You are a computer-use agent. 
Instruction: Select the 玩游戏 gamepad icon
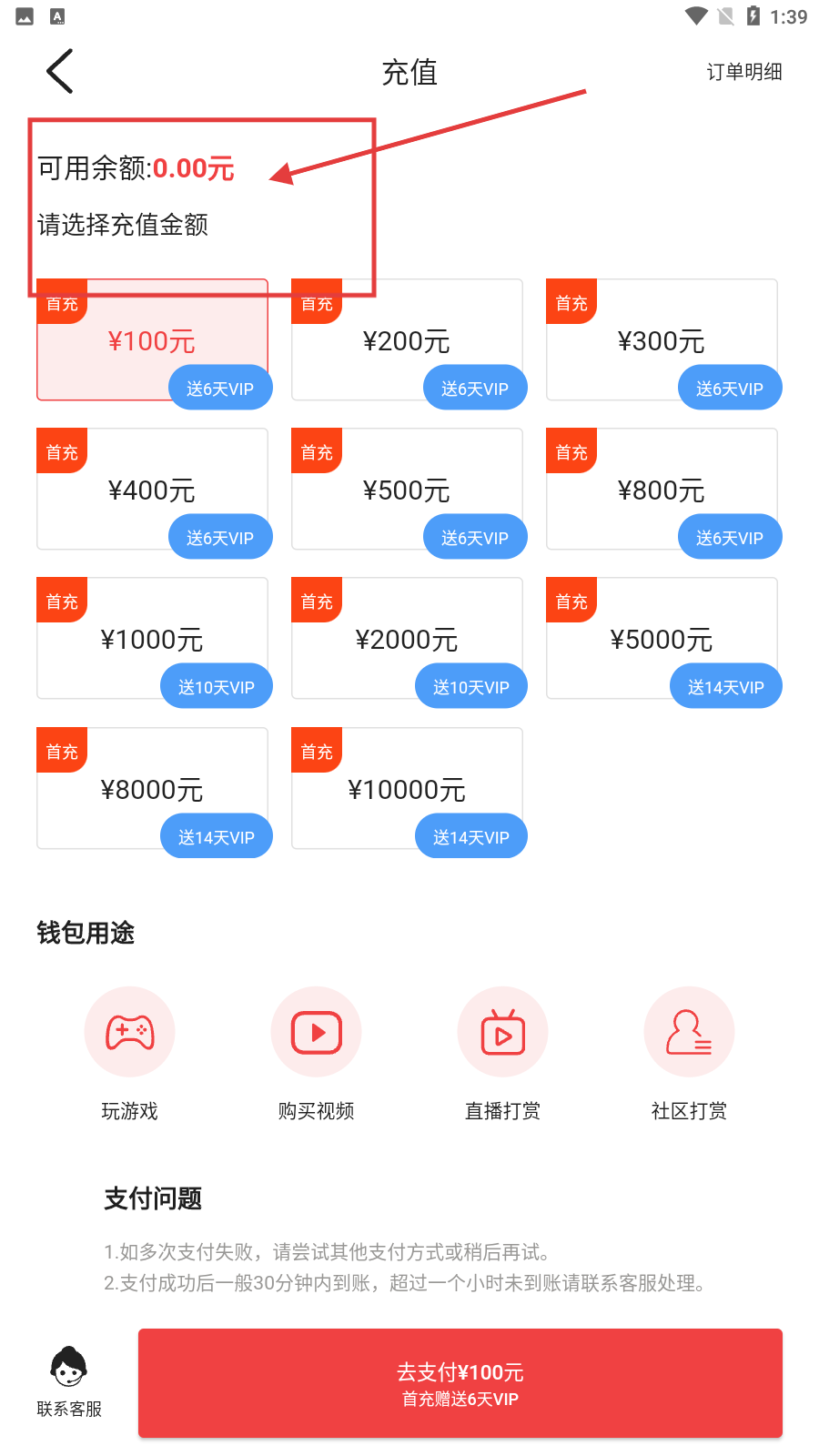coord(130,1031)
